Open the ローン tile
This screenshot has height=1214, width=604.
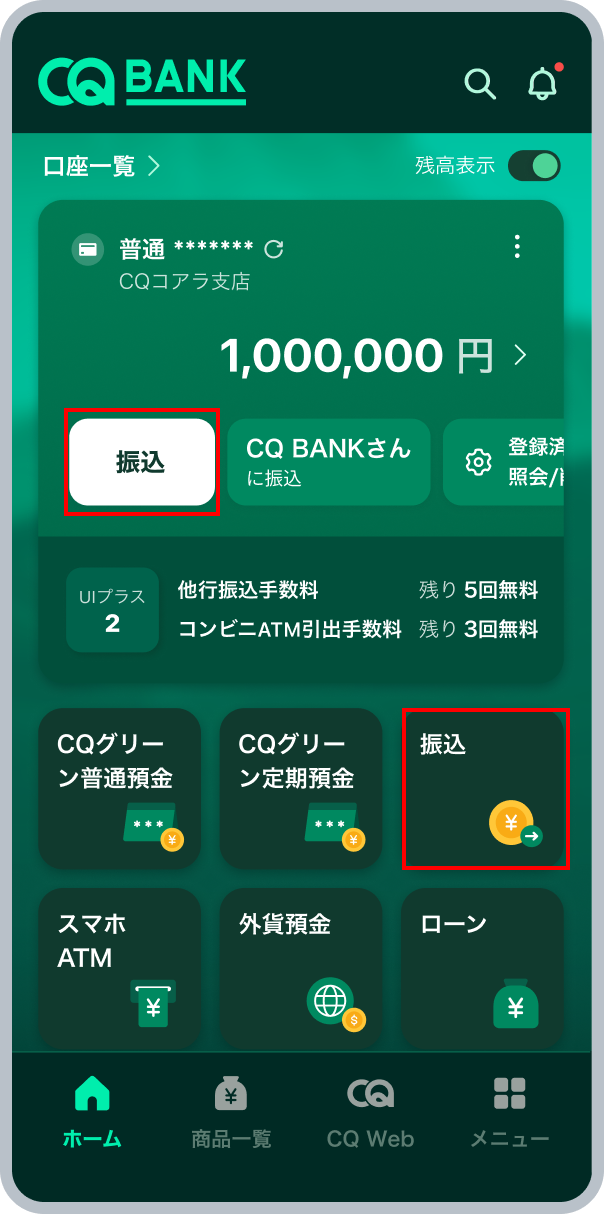pos(483,967)
